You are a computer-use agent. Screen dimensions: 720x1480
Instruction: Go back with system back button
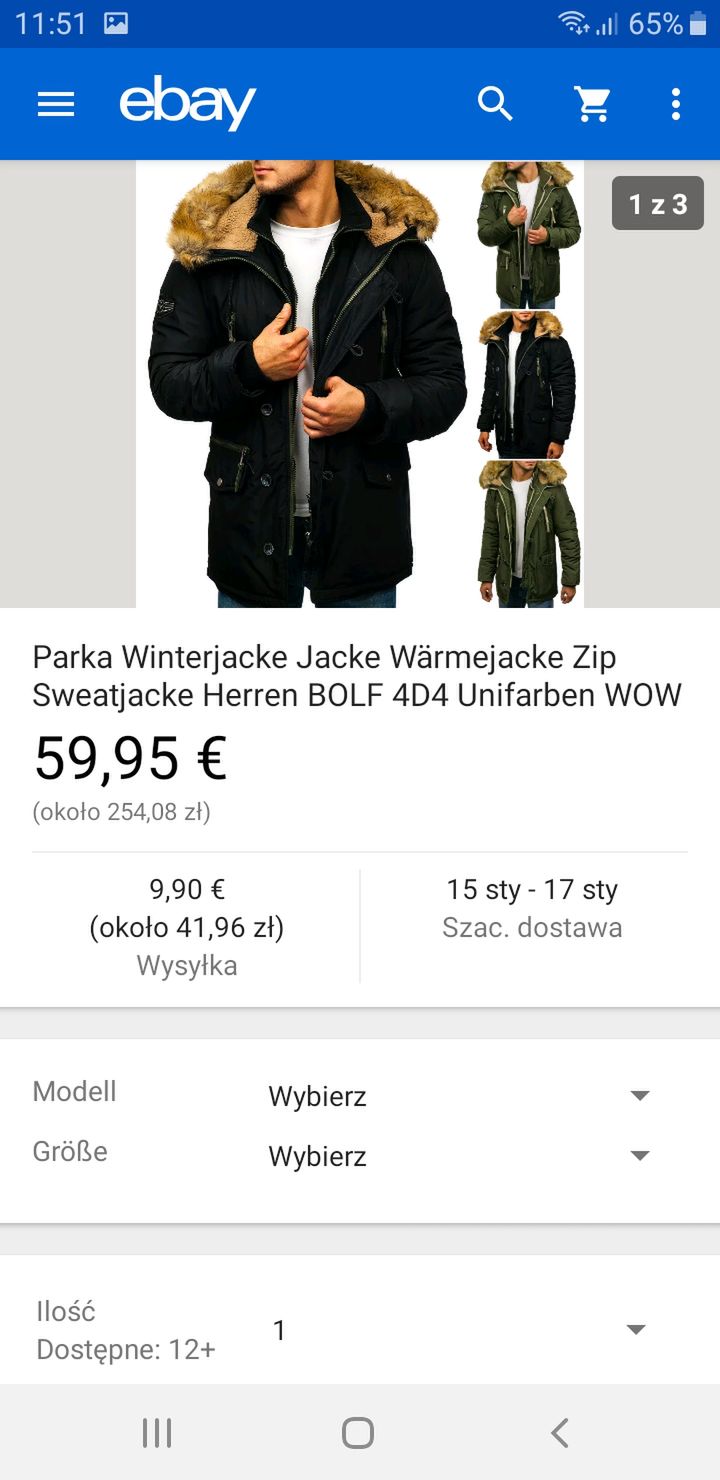tap(560, 1433)
